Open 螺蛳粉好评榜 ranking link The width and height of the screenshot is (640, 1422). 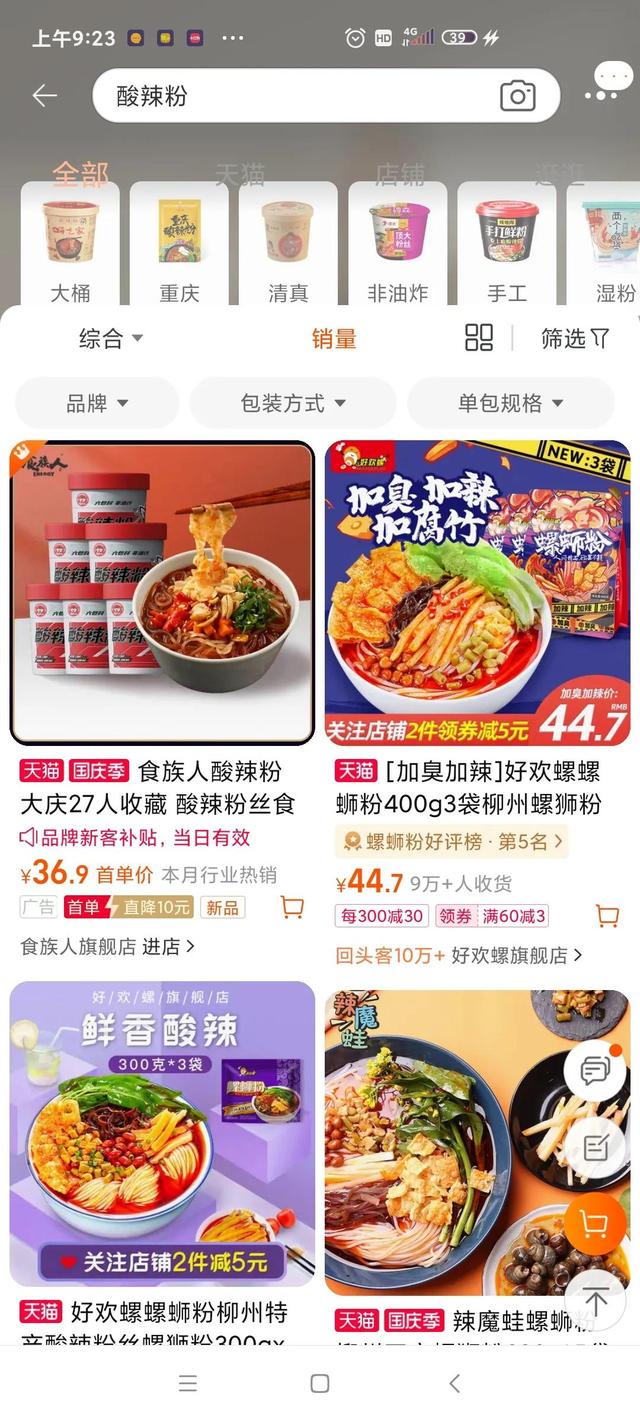point(452,841)
